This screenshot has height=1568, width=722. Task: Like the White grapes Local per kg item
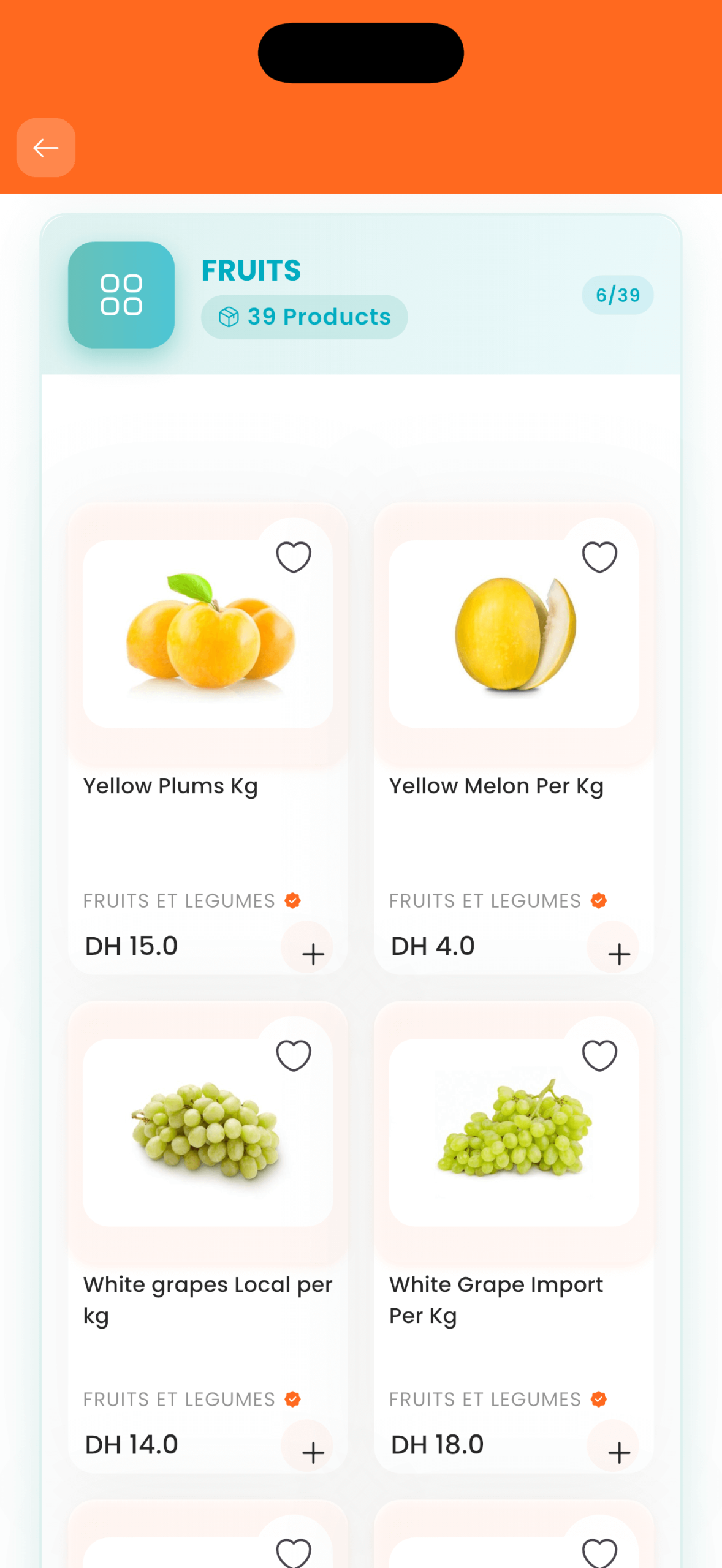click(294, 1055)
